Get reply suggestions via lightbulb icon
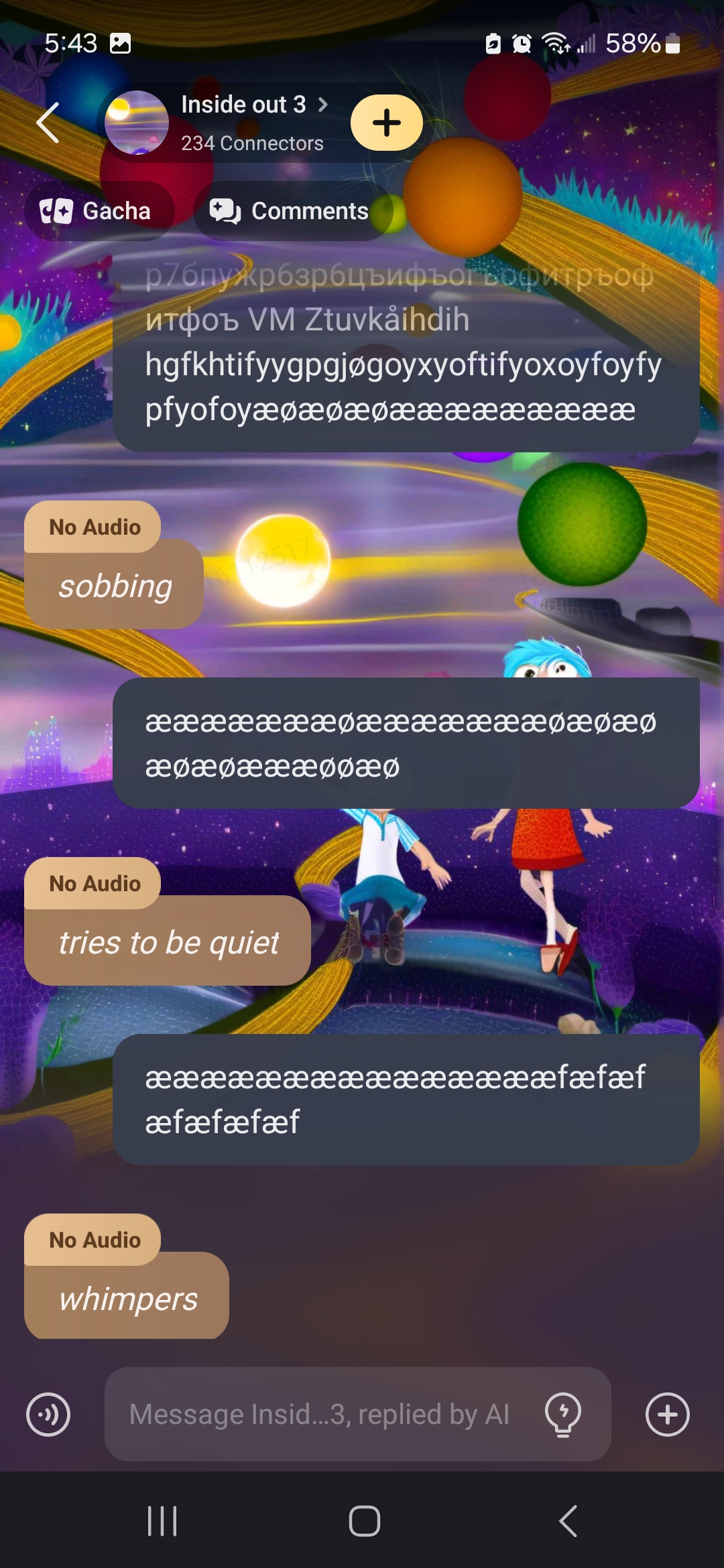 tap(563, 1415)
